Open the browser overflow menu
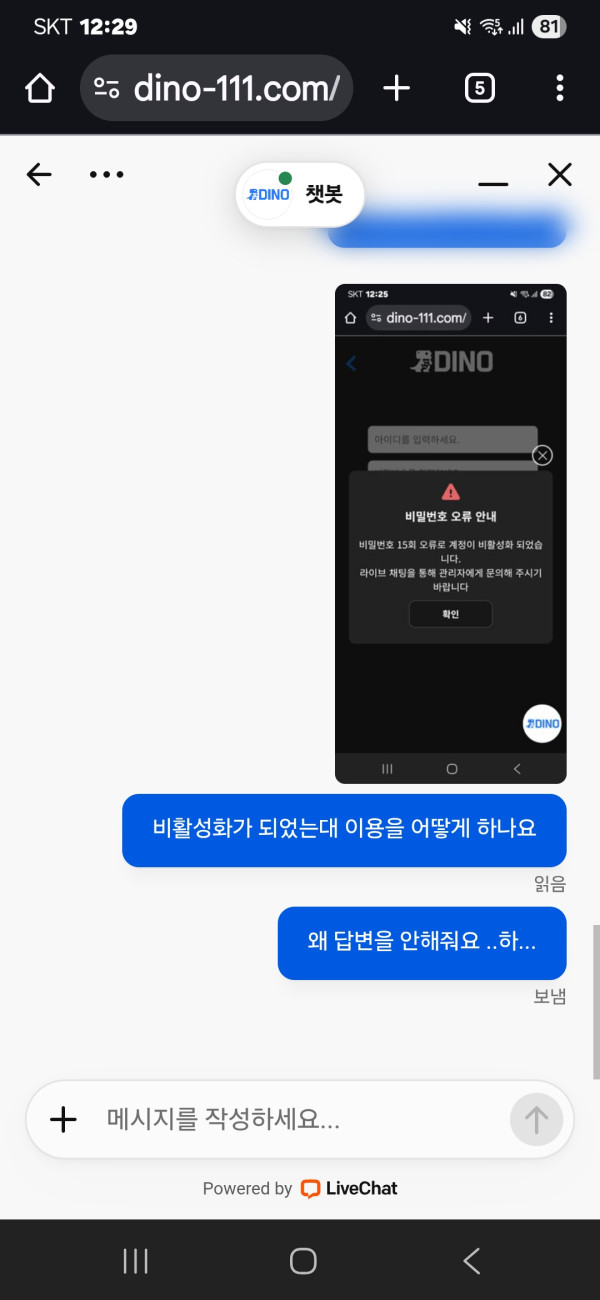The image size is (600, 1300). 560,89
